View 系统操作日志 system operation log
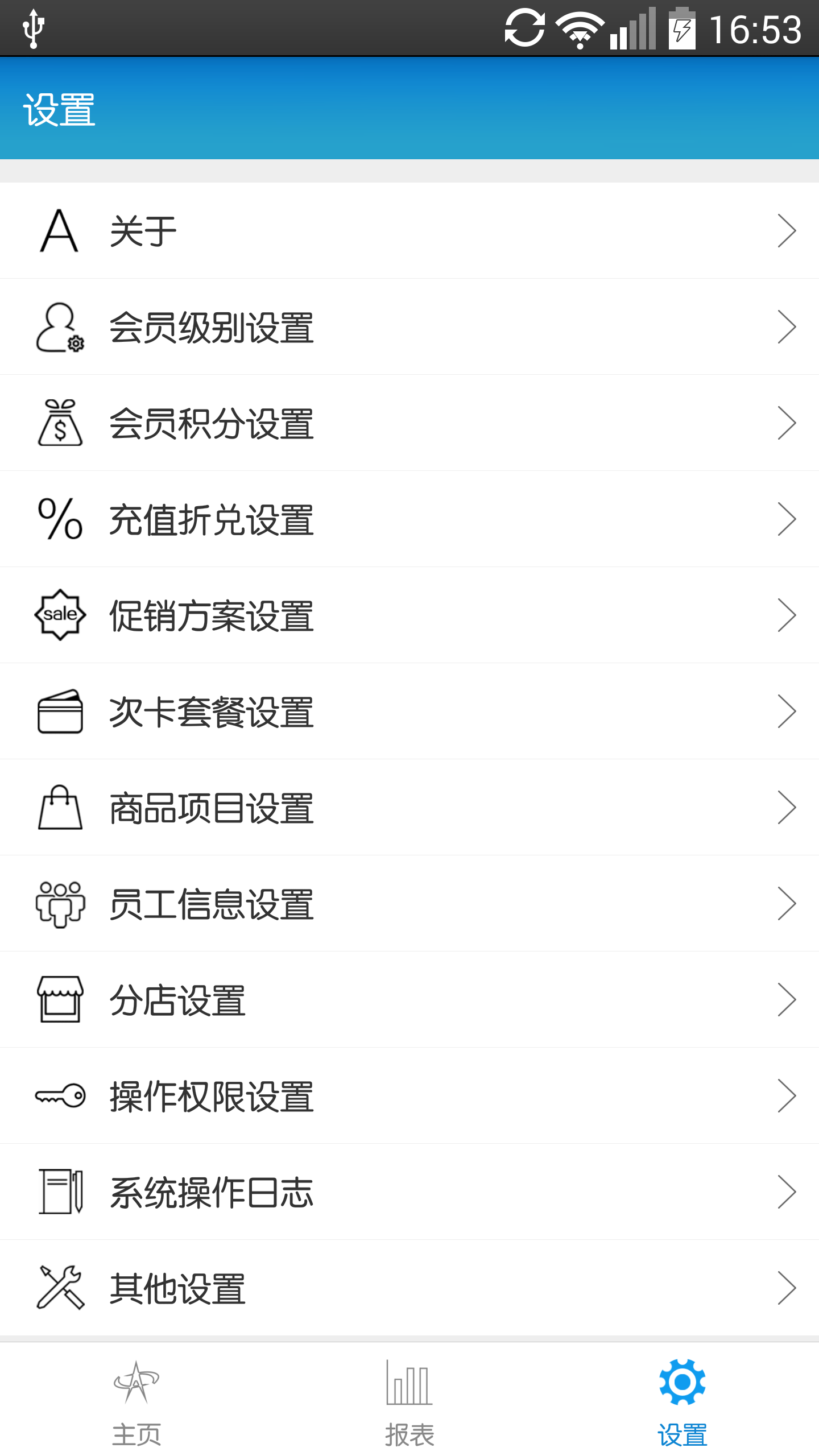 pos(409,1192)
